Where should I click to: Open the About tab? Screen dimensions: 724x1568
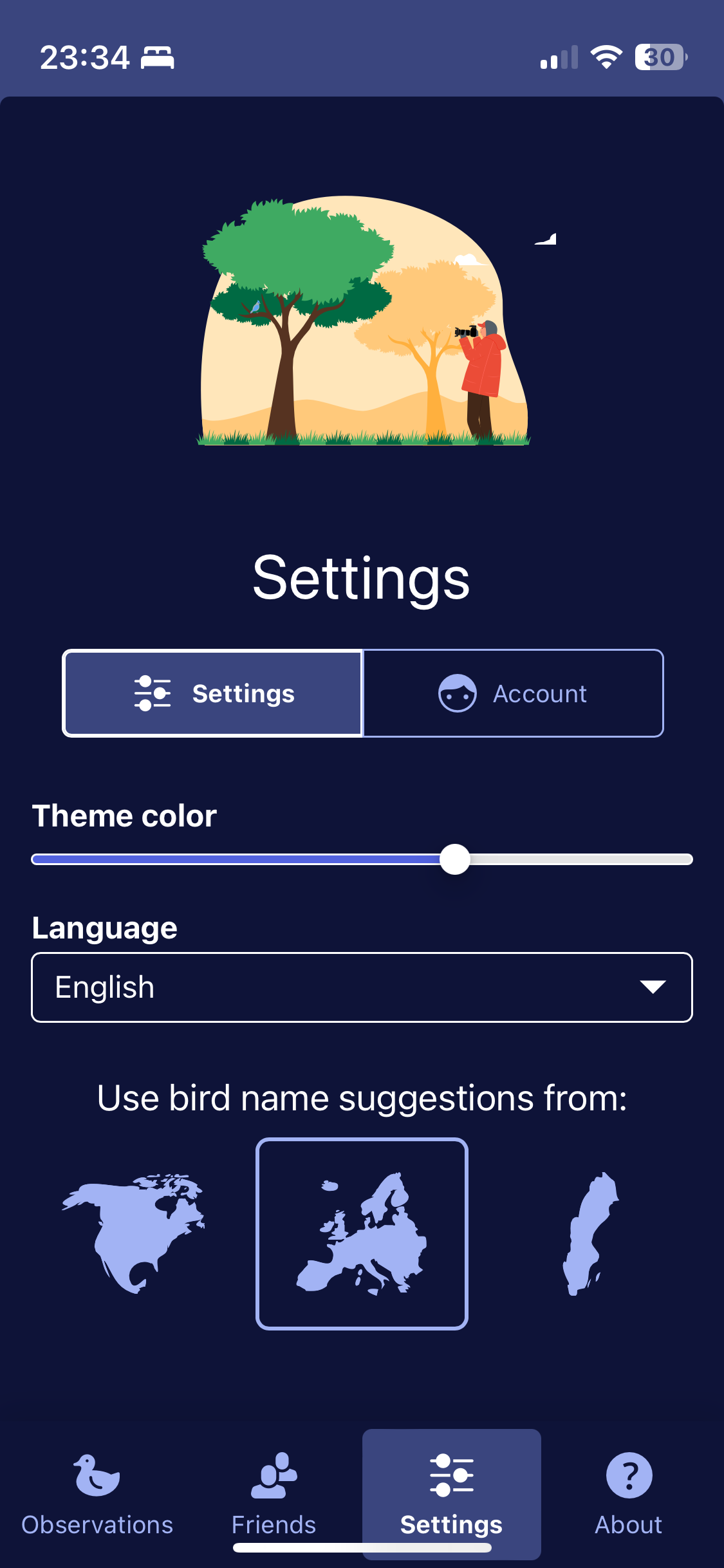click(x=628, y=1493)
